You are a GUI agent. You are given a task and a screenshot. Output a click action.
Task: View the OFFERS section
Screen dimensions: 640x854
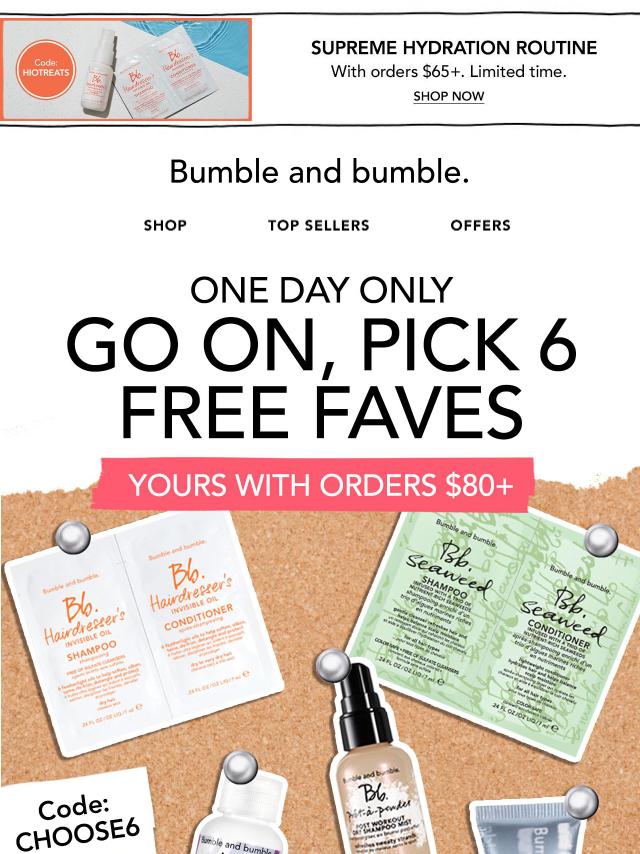(x=480, y=225)
